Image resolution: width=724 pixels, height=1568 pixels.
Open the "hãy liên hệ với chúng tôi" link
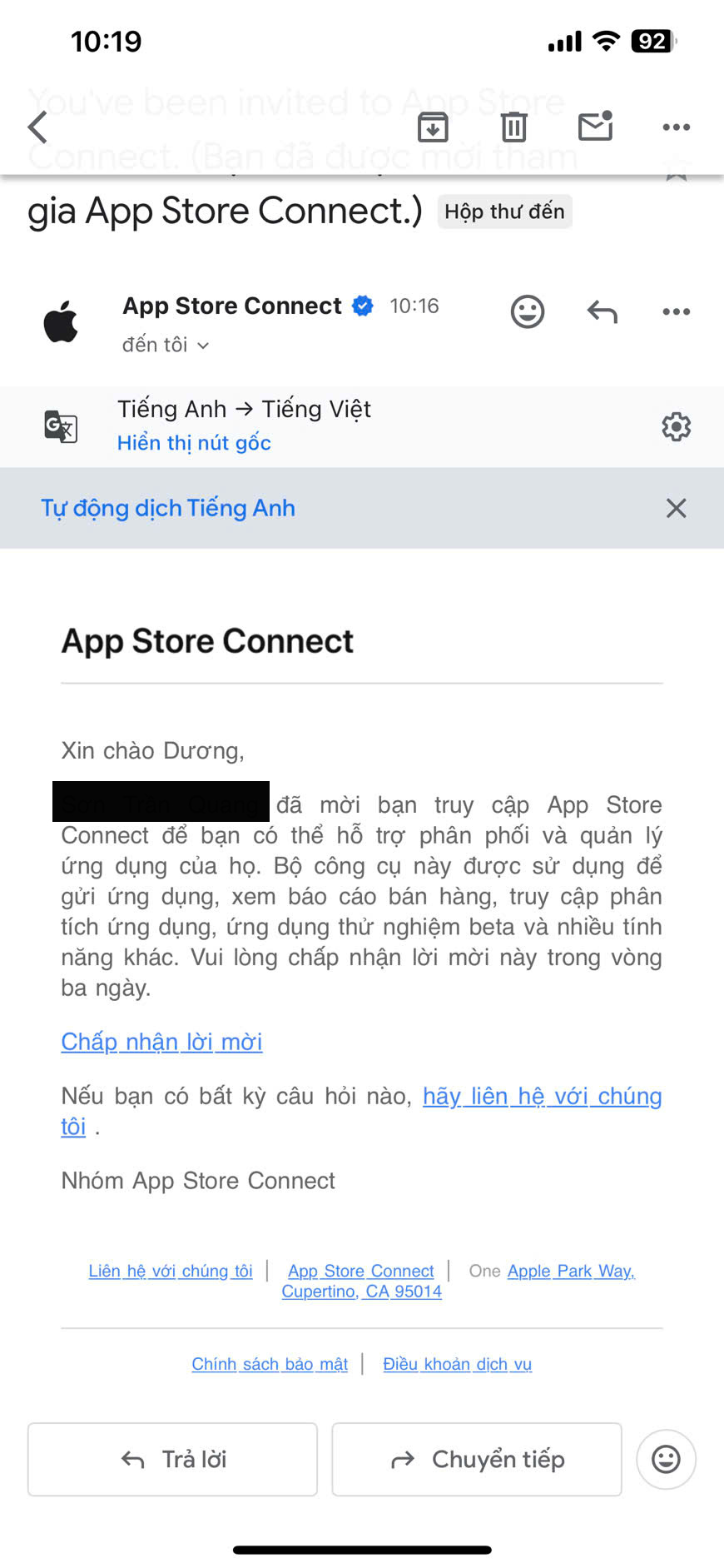542,1096
